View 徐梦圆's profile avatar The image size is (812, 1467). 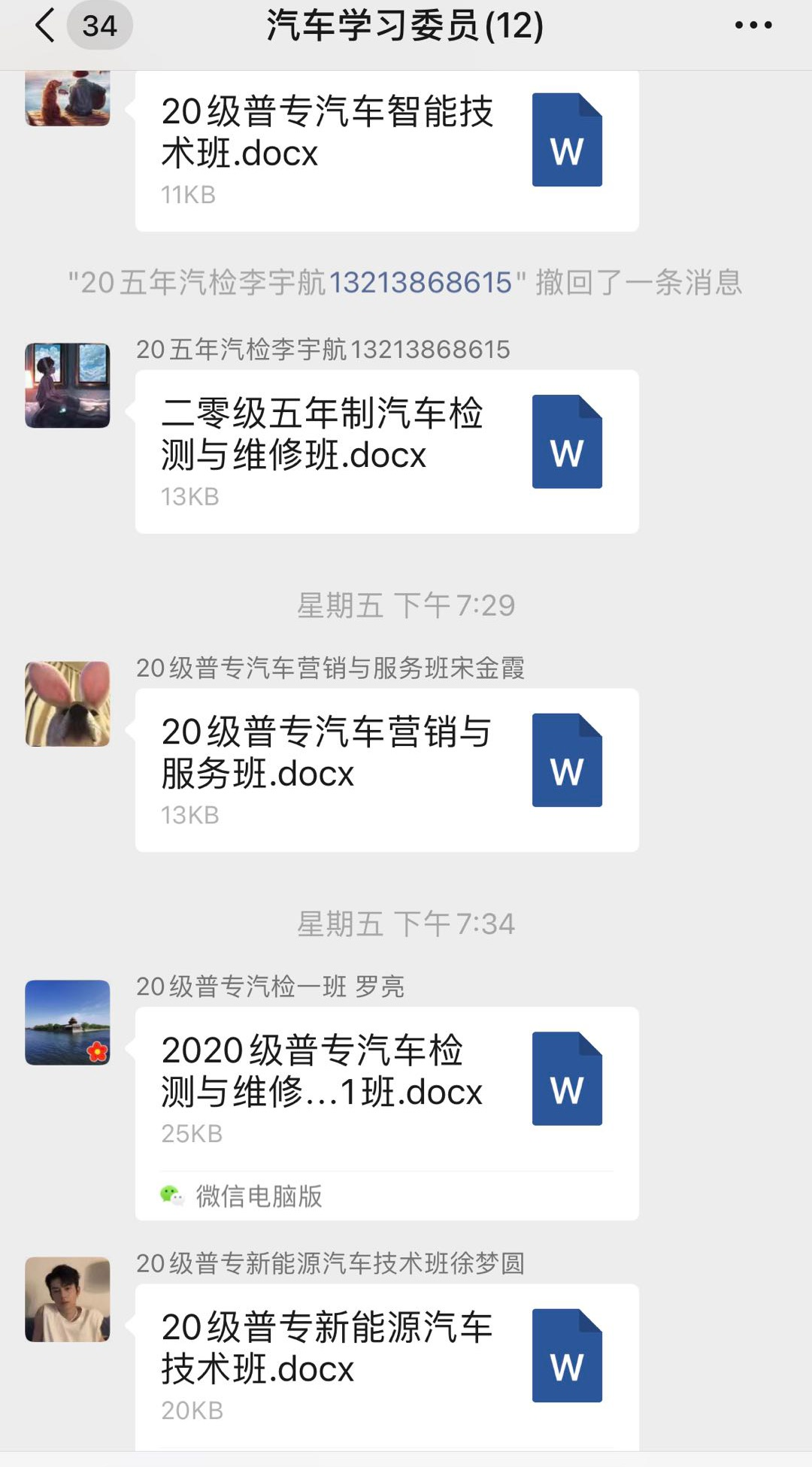coord(68,1299)
